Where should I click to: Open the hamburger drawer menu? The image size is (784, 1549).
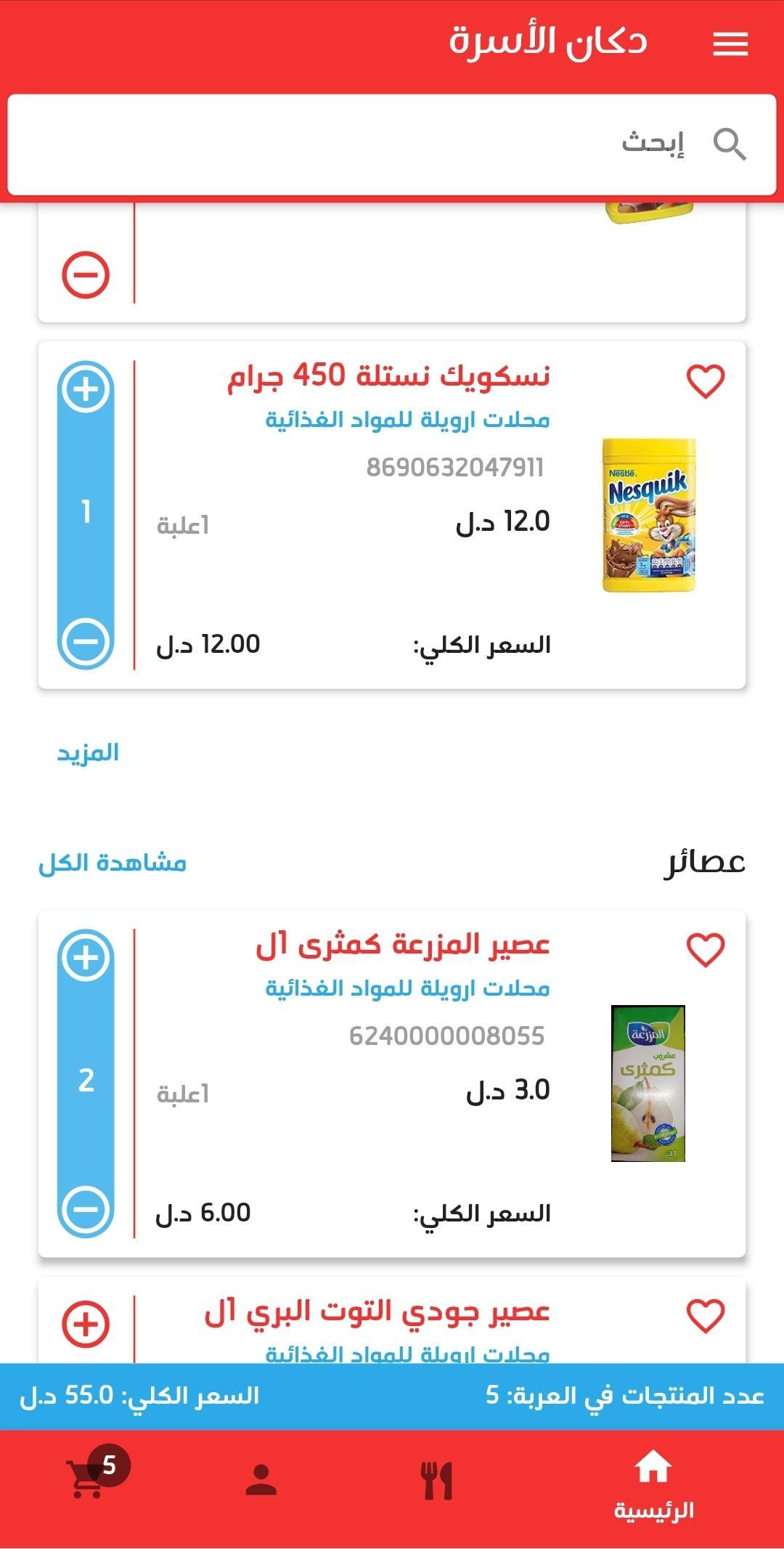(x=730, y=44)
